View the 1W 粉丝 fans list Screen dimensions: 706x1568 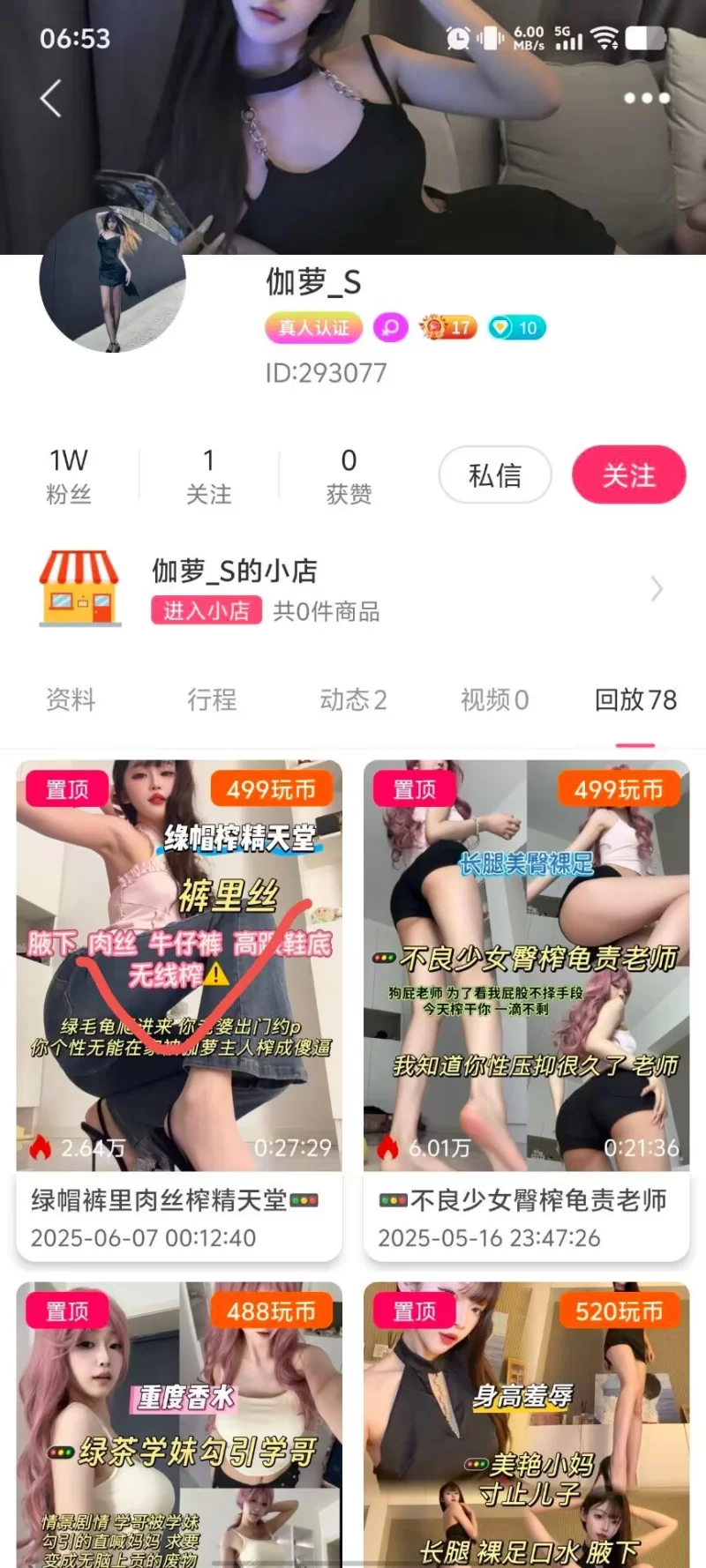coord(69,475)
